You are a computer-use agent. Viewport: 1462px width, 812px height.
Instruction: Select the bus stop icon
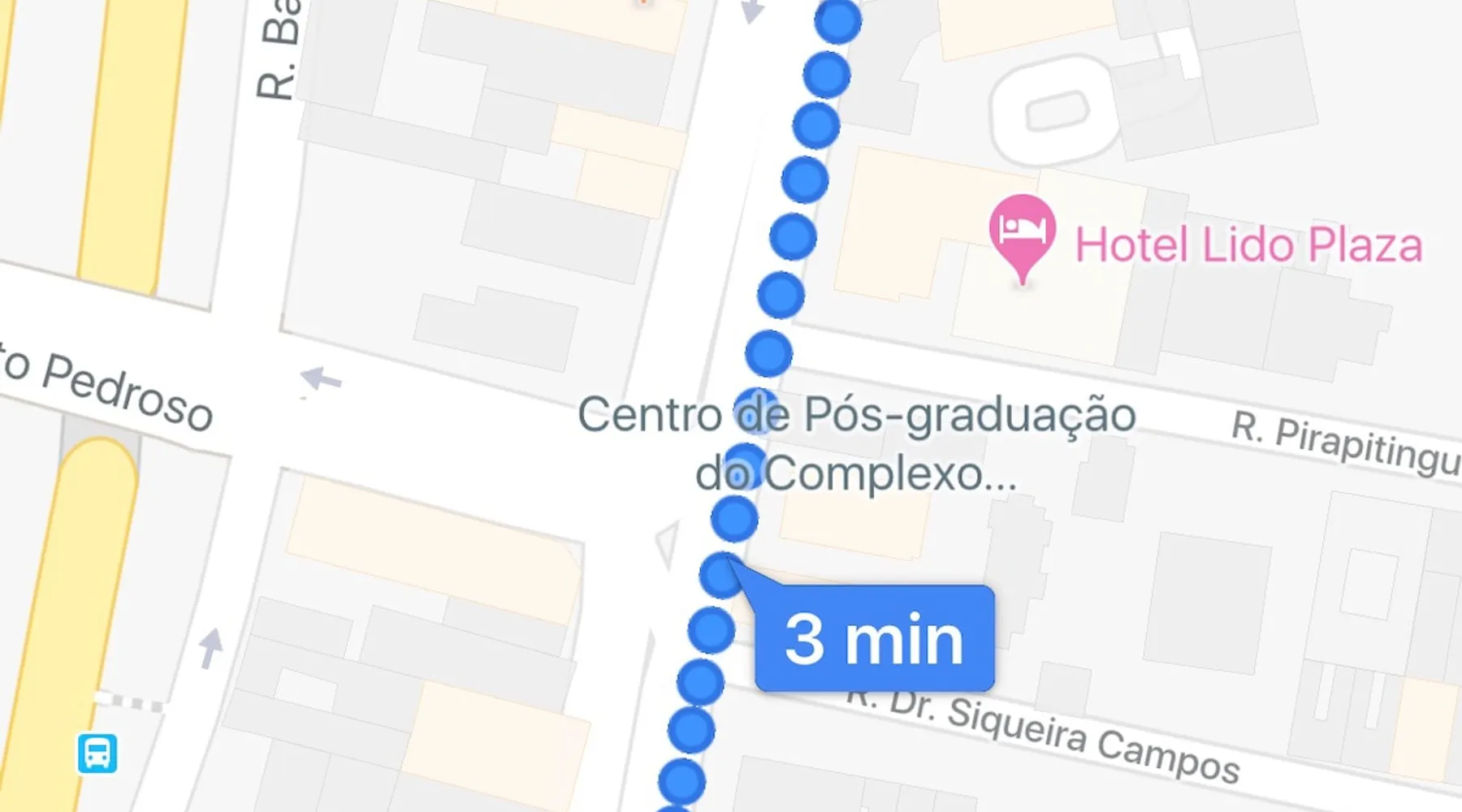point(97,753)
